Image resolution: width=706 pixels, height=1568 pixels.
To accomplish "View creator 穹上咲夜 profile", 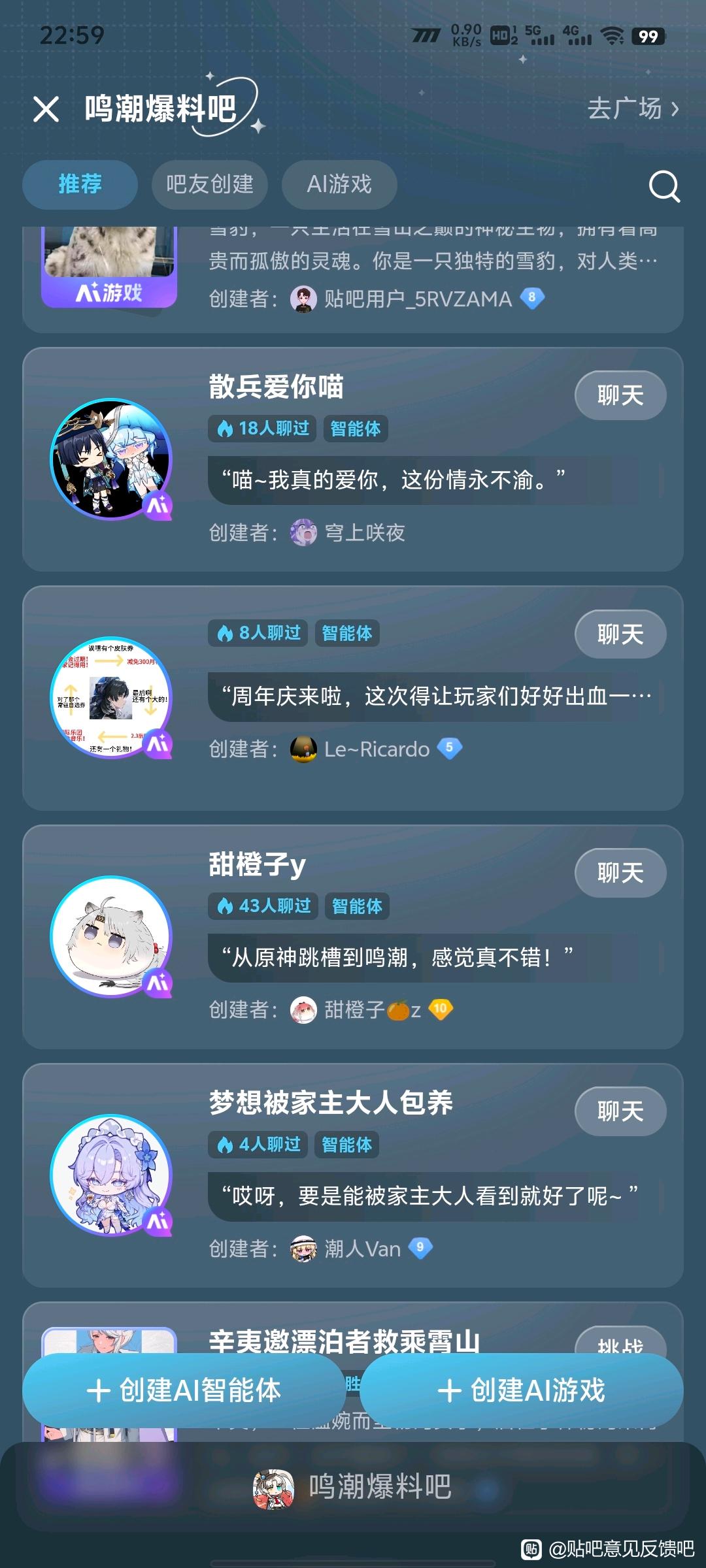I will [363, 533].
